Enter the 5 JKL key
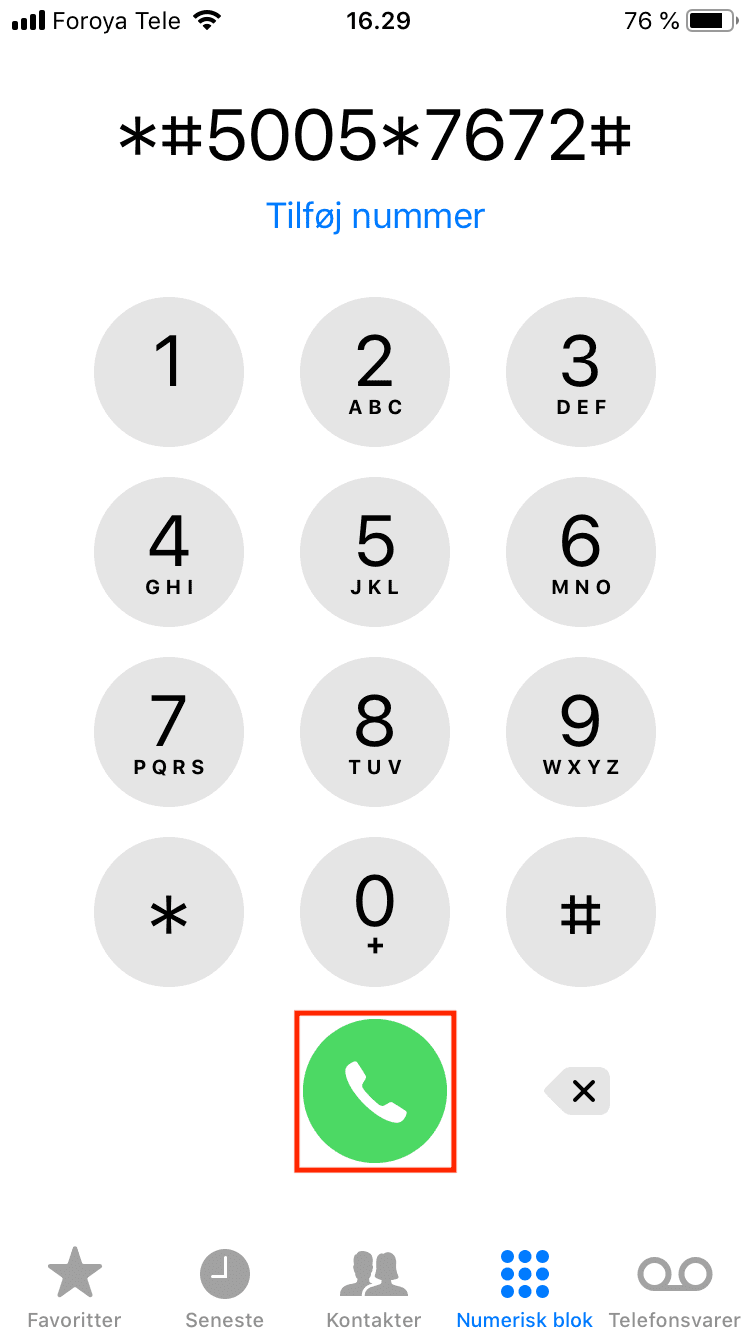 click(375, 552)
